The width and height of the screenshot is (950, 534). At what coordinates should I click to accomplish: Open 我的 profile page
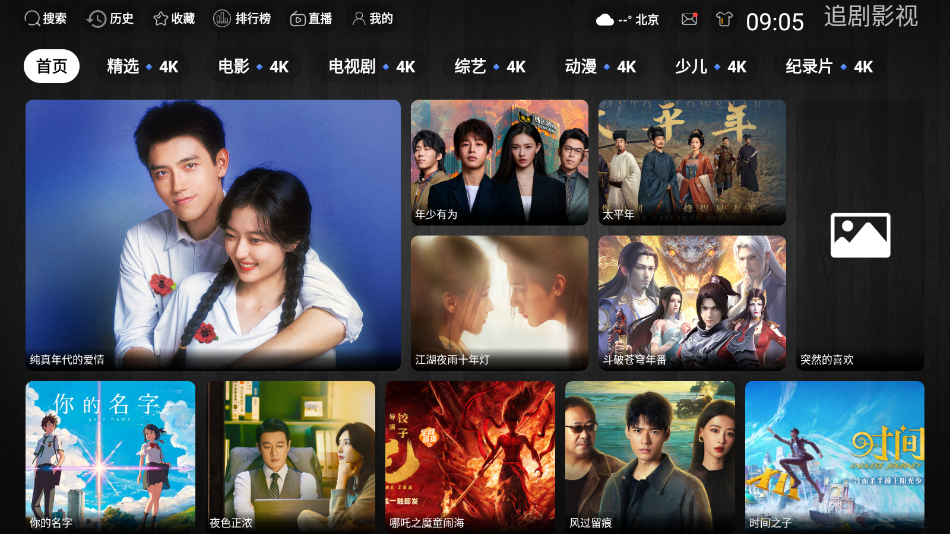372,19
